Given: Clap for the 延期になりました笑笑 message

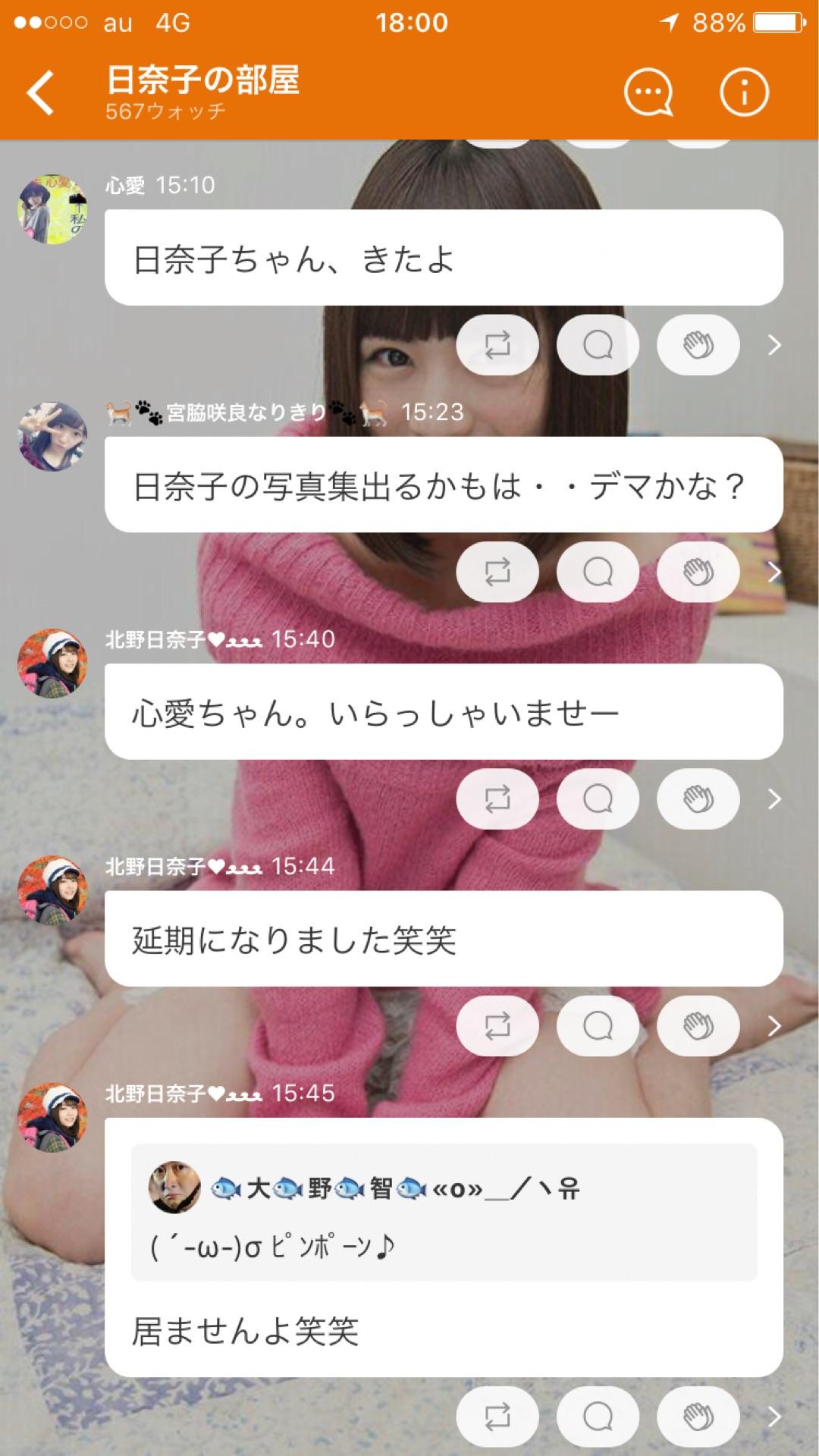Looking at the screenshot, I should (x=698, y=1026).
